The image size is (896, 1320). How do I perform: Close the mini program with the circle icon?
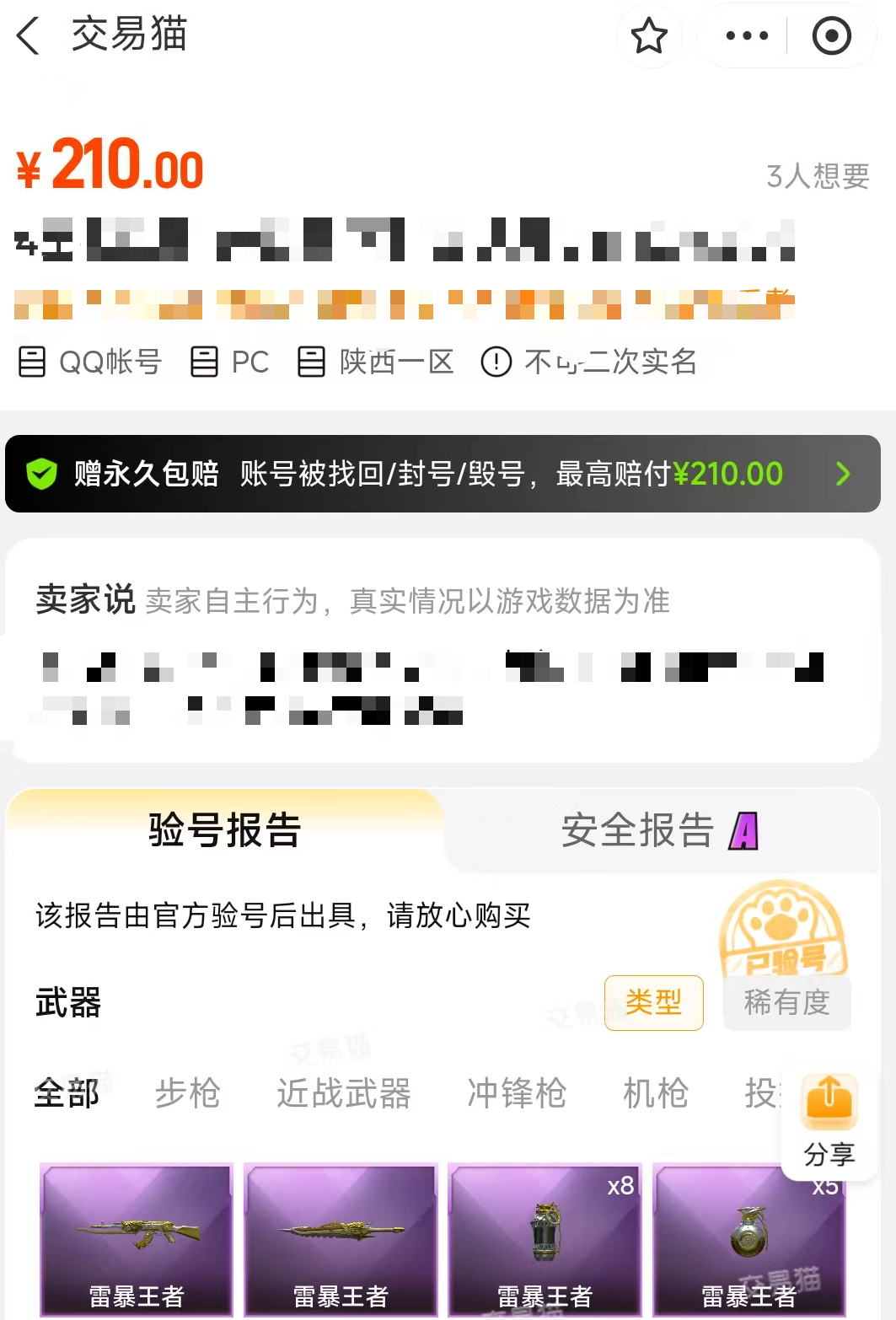pyautogui.click(x=831, y=36)
